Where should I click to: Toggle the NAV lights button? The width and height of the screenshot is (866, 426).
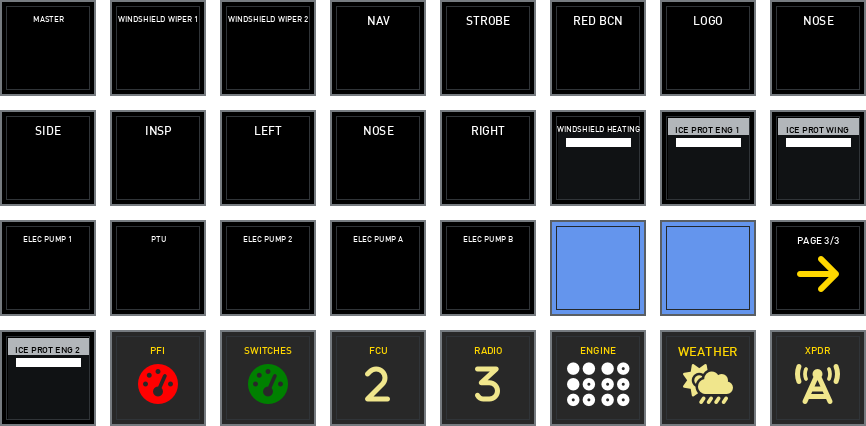click(378, 48)
